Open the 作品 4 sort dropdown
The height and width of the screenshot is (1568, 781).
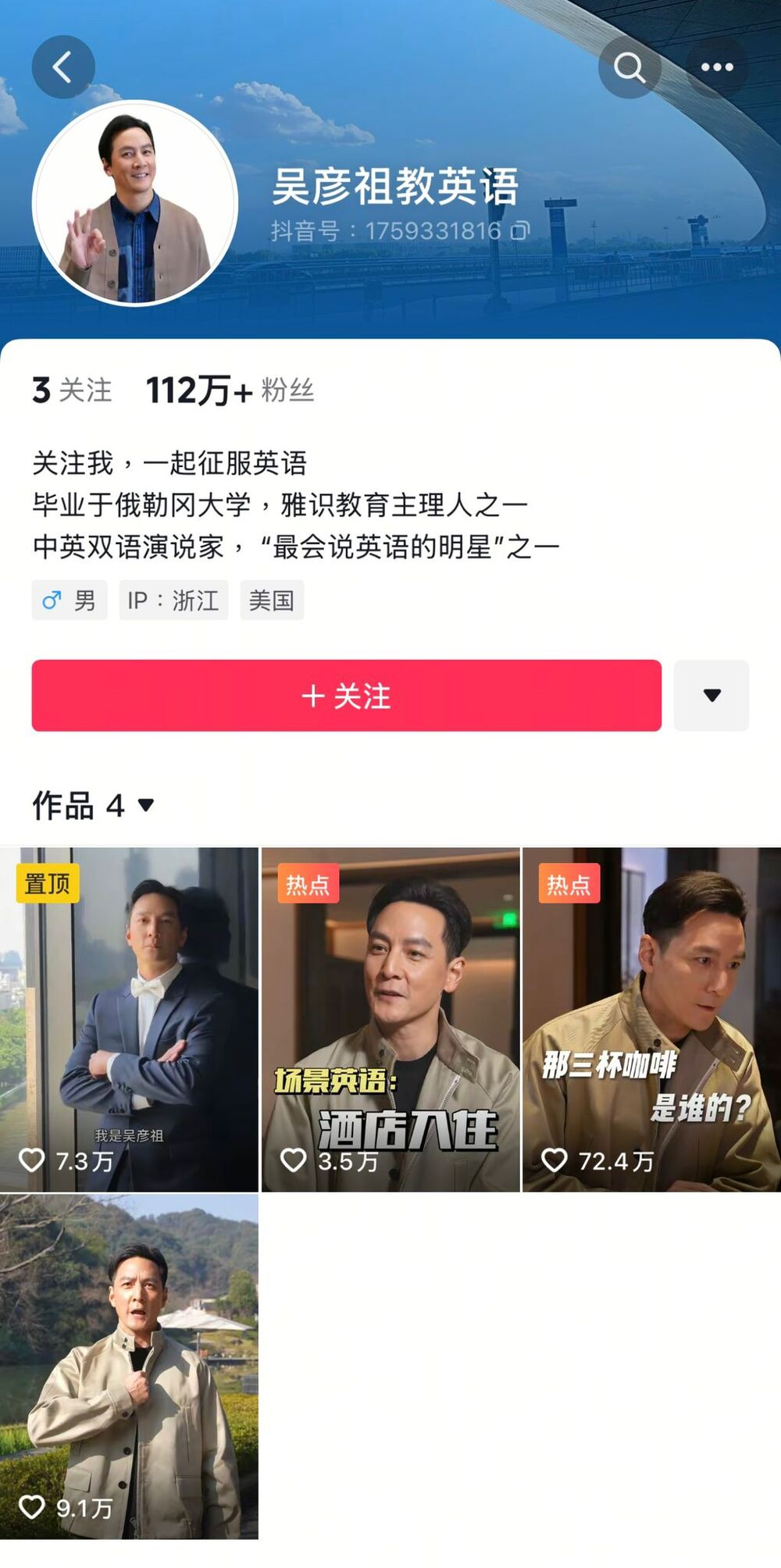[145, 805]
